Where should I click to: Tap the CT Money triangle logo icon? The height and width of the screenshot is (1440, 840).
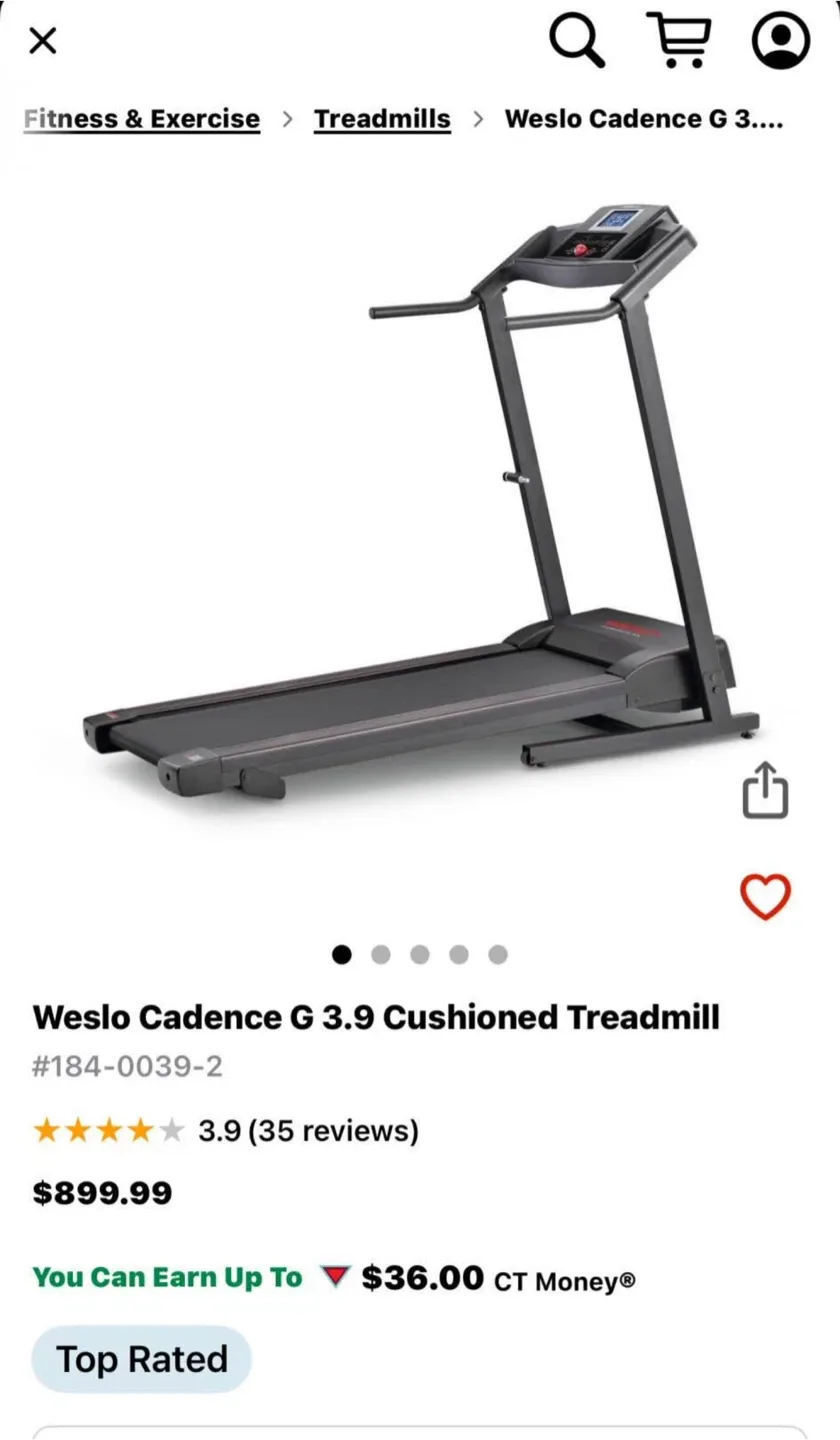point(336,1277)
